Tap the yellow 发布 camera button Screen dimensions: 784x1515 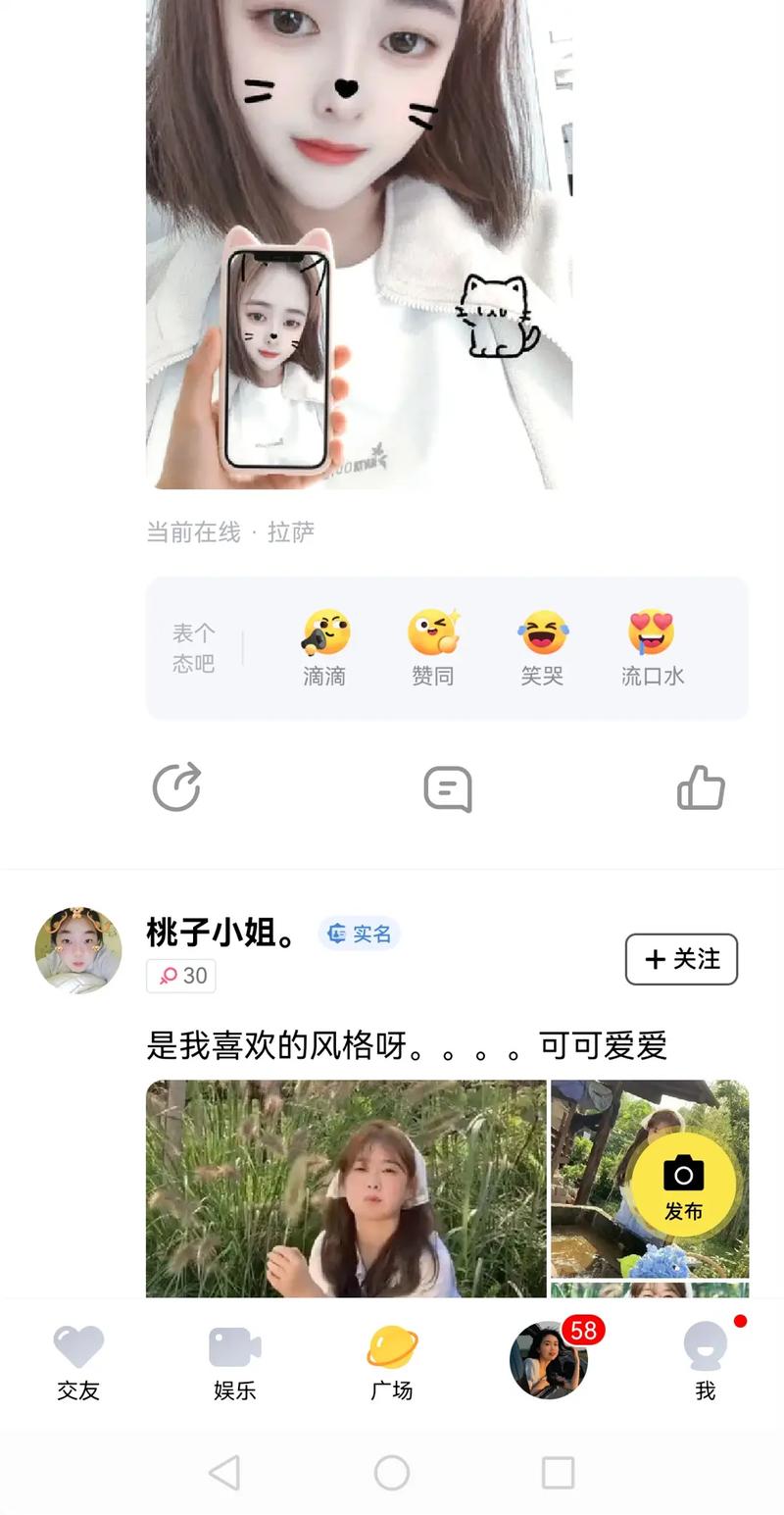683,1187
